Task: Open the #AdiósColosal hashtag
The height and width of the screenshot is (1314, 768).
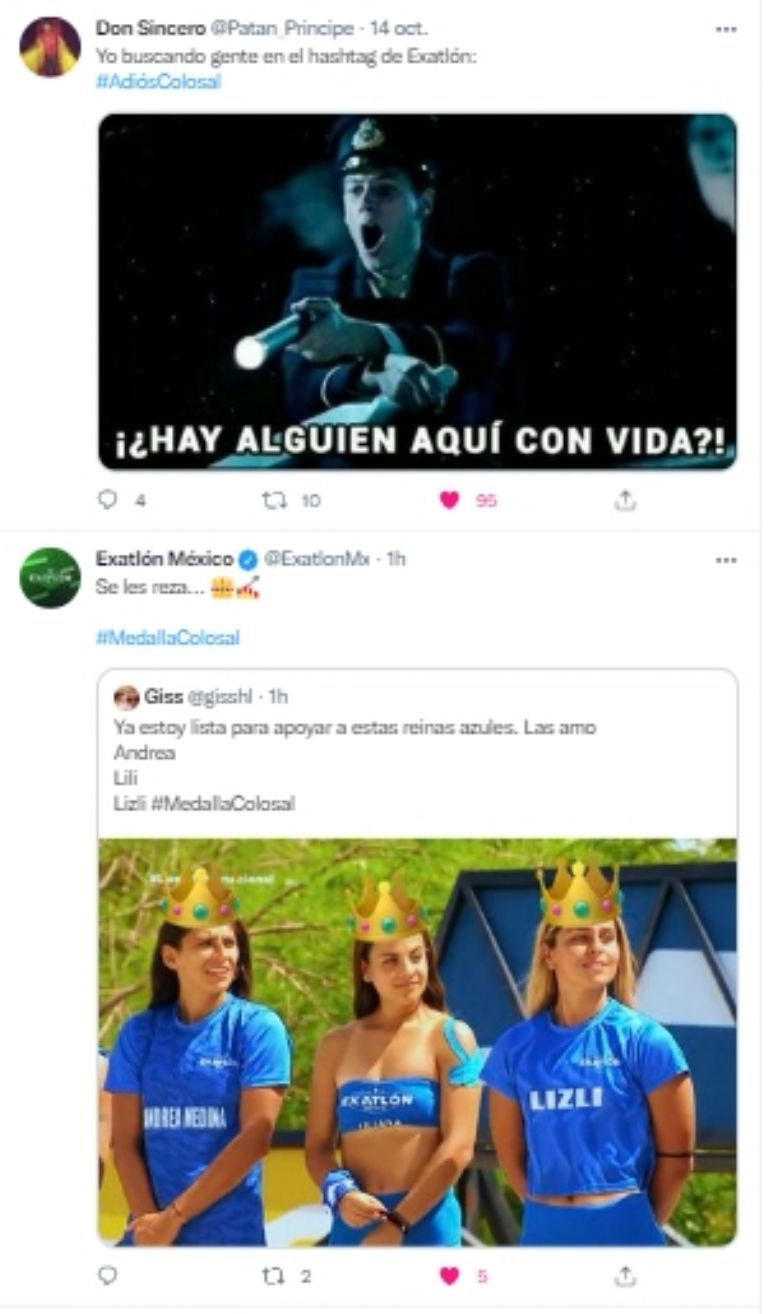Action: tap(158, 82)
